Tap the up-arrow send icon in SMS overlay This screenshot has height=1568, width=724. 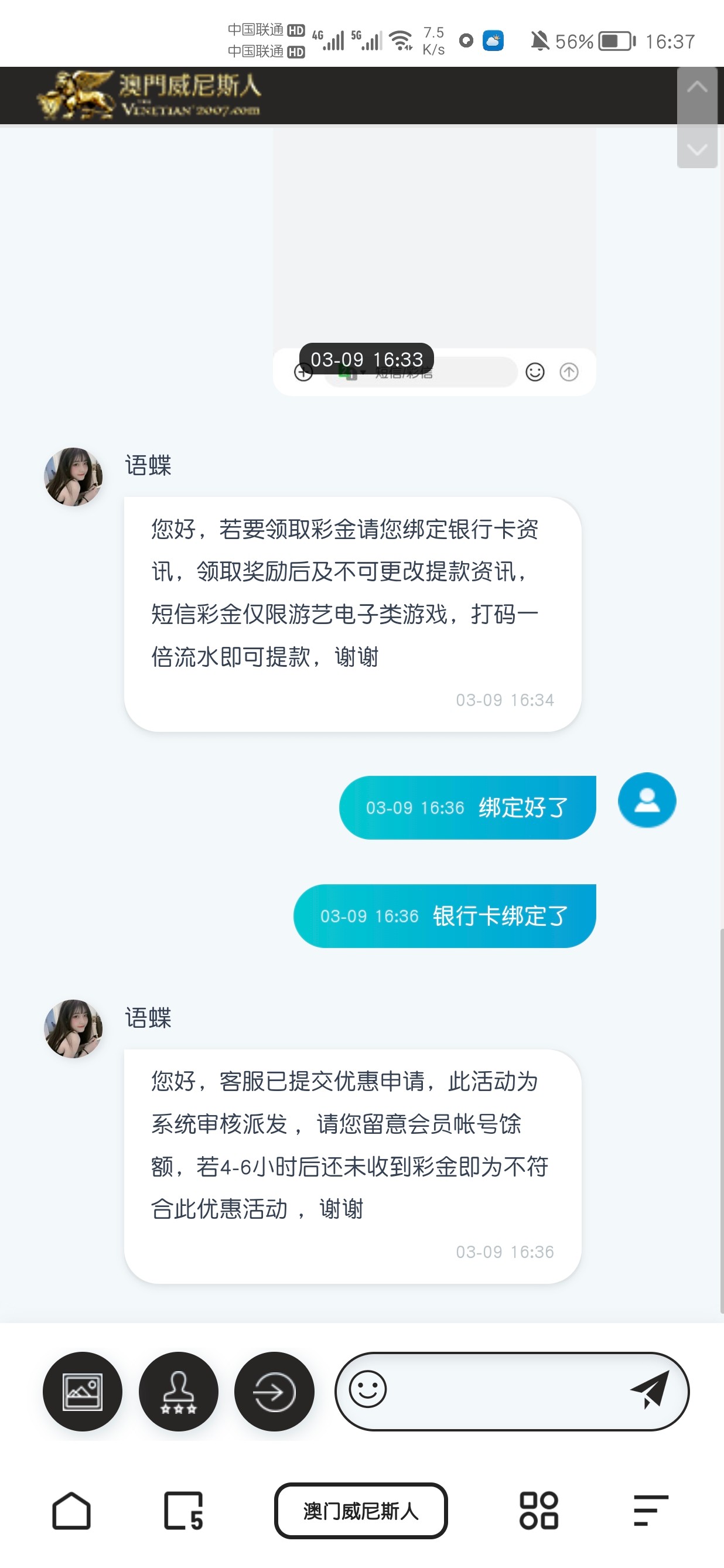click(x=569, y=372)
